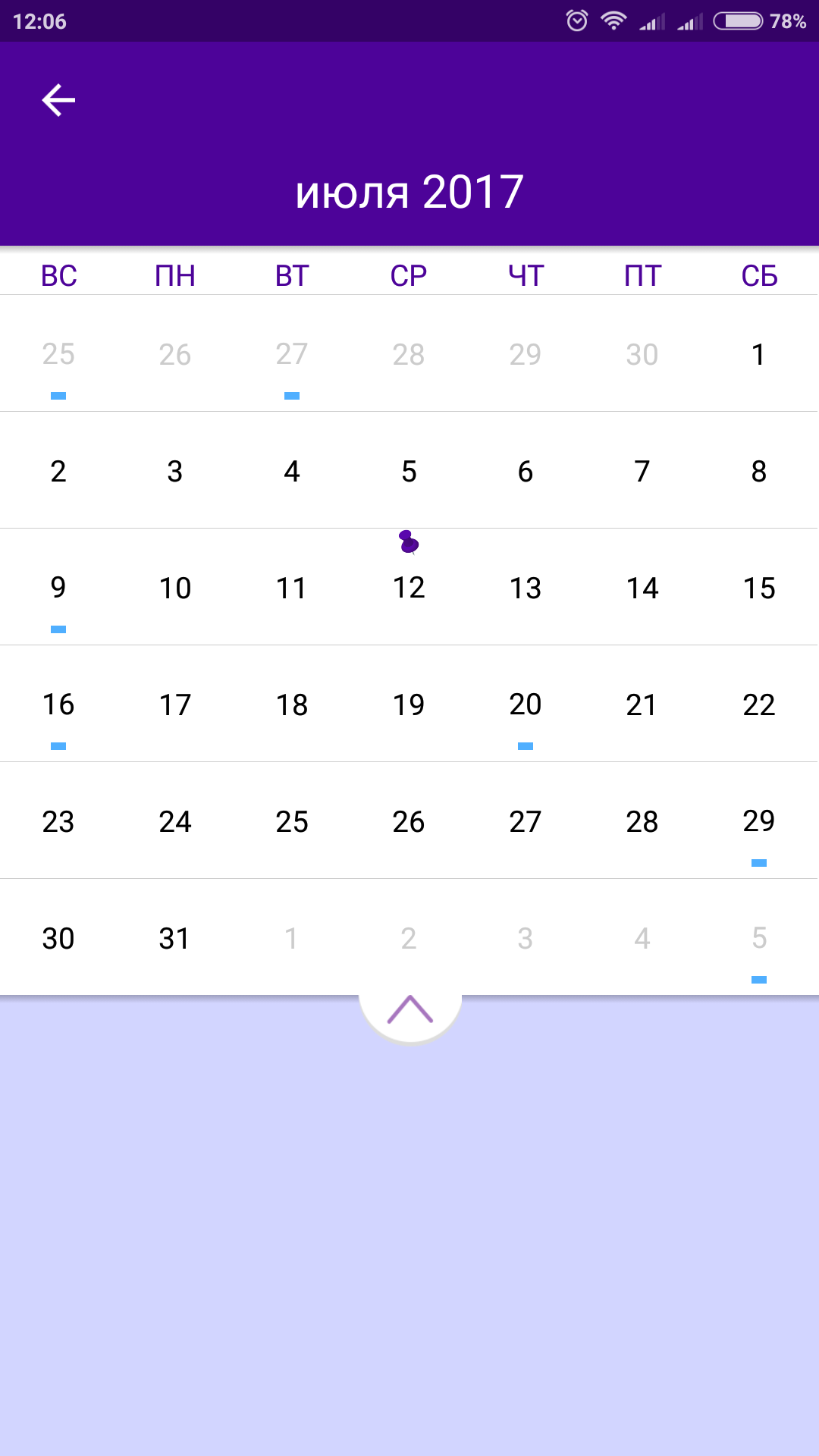The height and width of the screenshot is (1456, 819).
Task: Pick July 20 in the calendar
Action: point(526,704)
